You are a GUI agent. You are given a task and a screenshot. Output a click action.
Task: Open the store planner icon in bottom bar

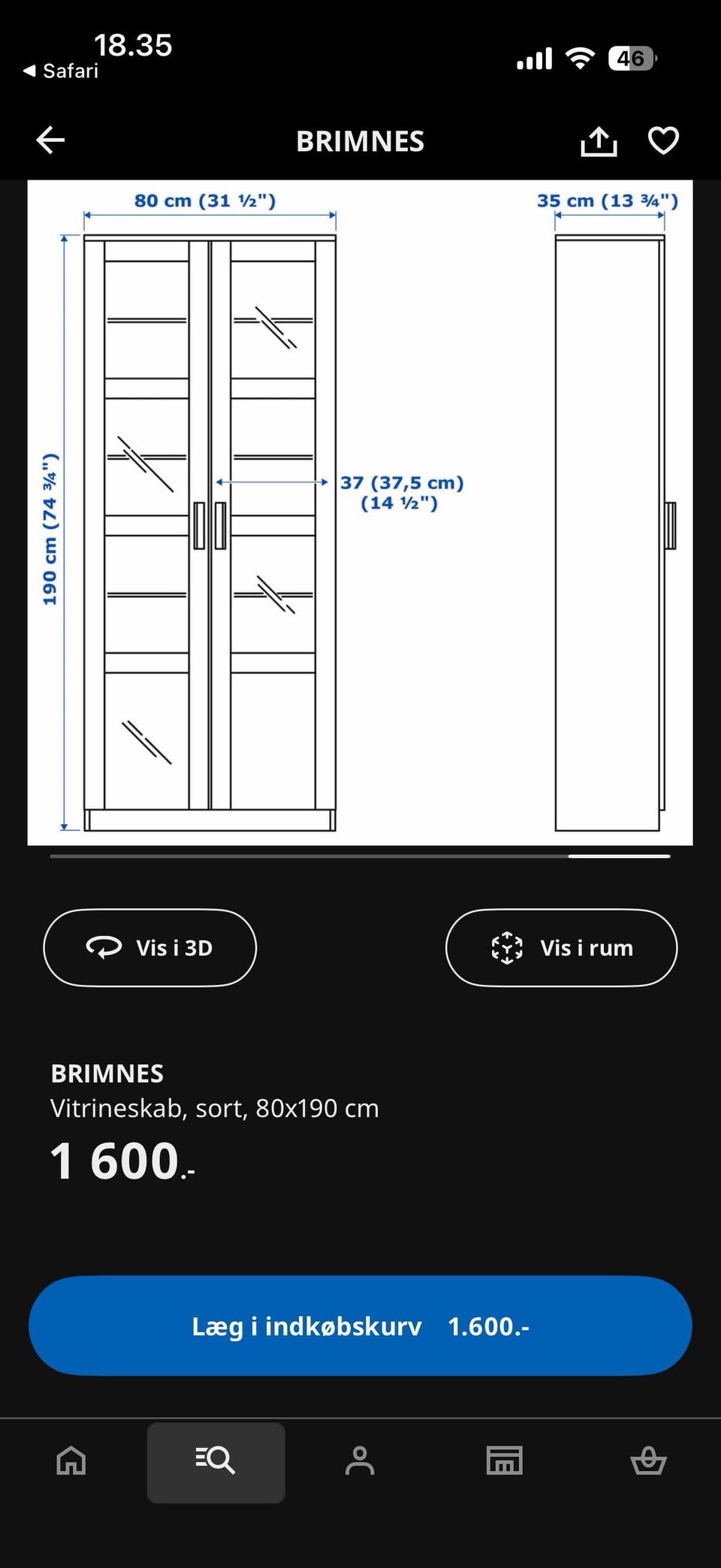[505, 1461]
